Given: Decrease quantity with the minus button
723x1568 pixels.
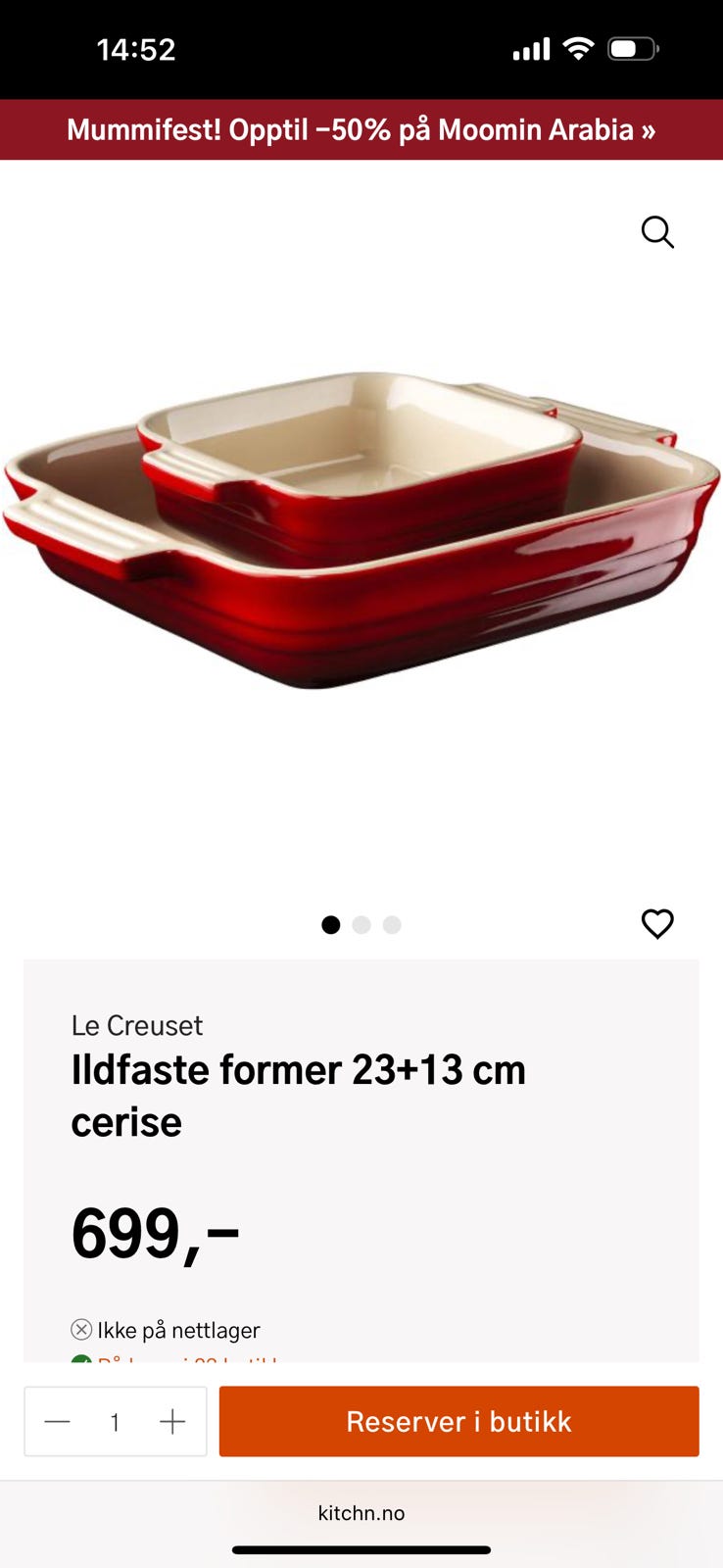Looking at the screenshot, I should point(57,1421).
